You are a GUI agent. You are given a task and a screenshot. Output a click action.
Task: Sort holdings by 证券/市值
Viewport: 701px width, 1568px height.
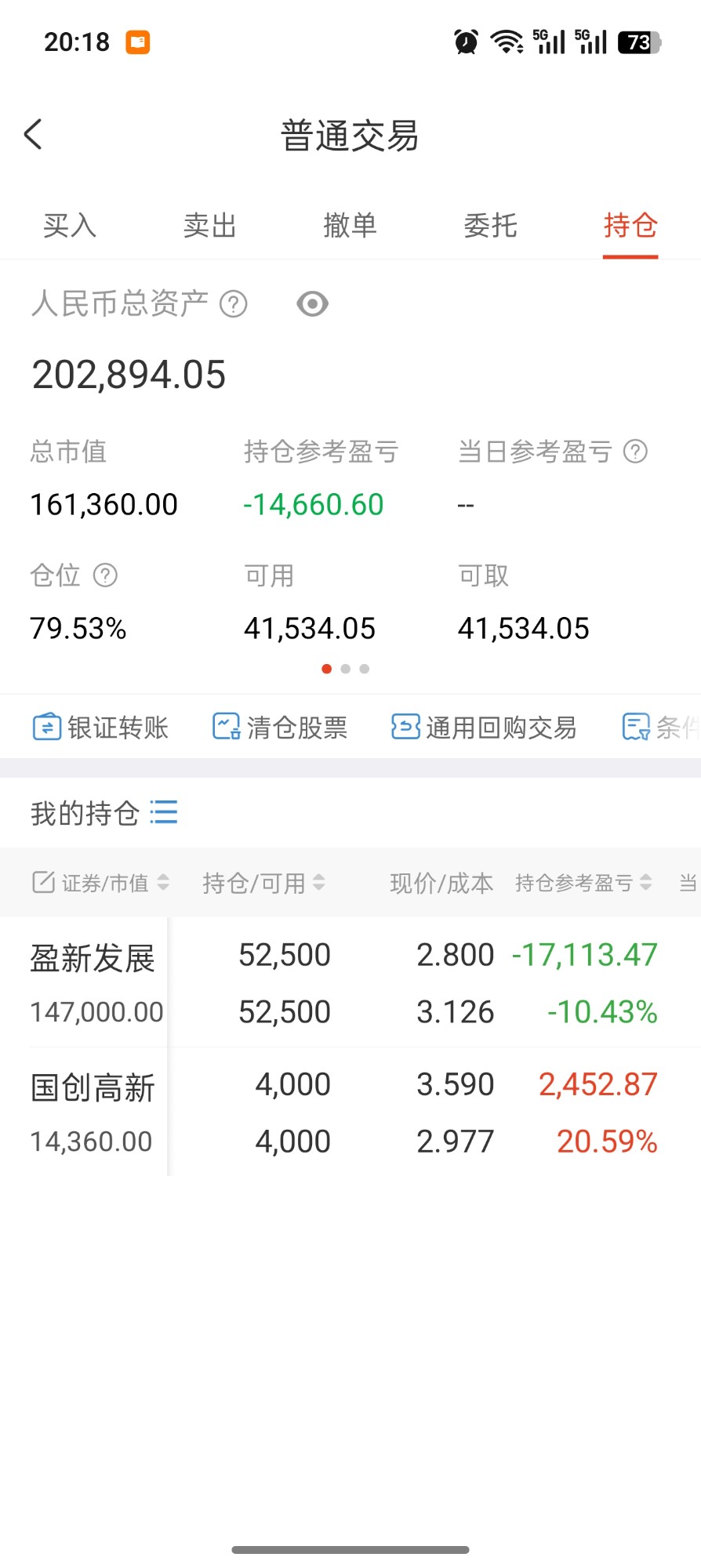point(100,883)
